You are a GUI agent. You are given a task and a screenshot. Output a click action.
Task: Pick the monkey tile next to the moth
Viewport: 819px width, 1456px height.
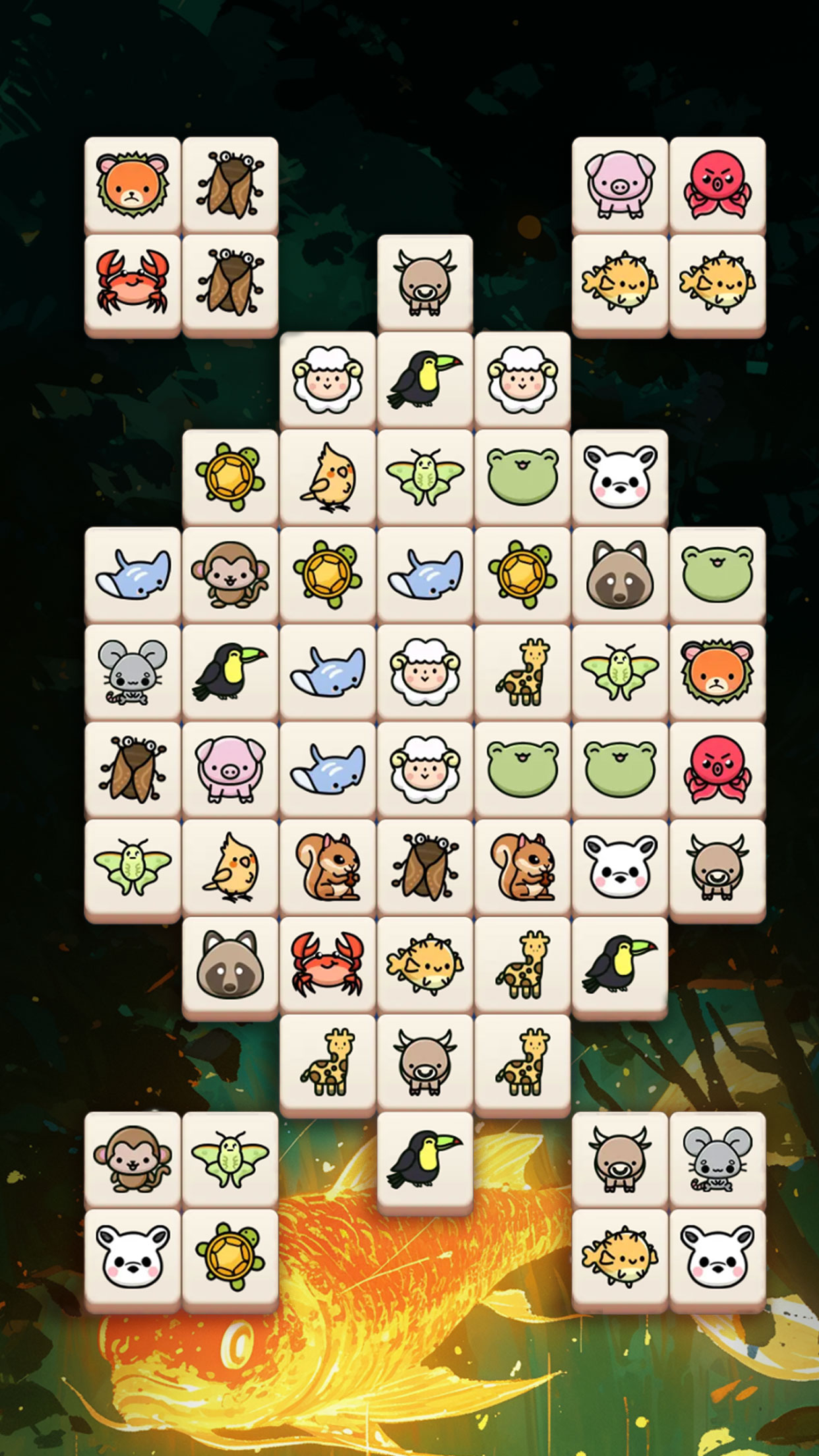[132, 1159]
